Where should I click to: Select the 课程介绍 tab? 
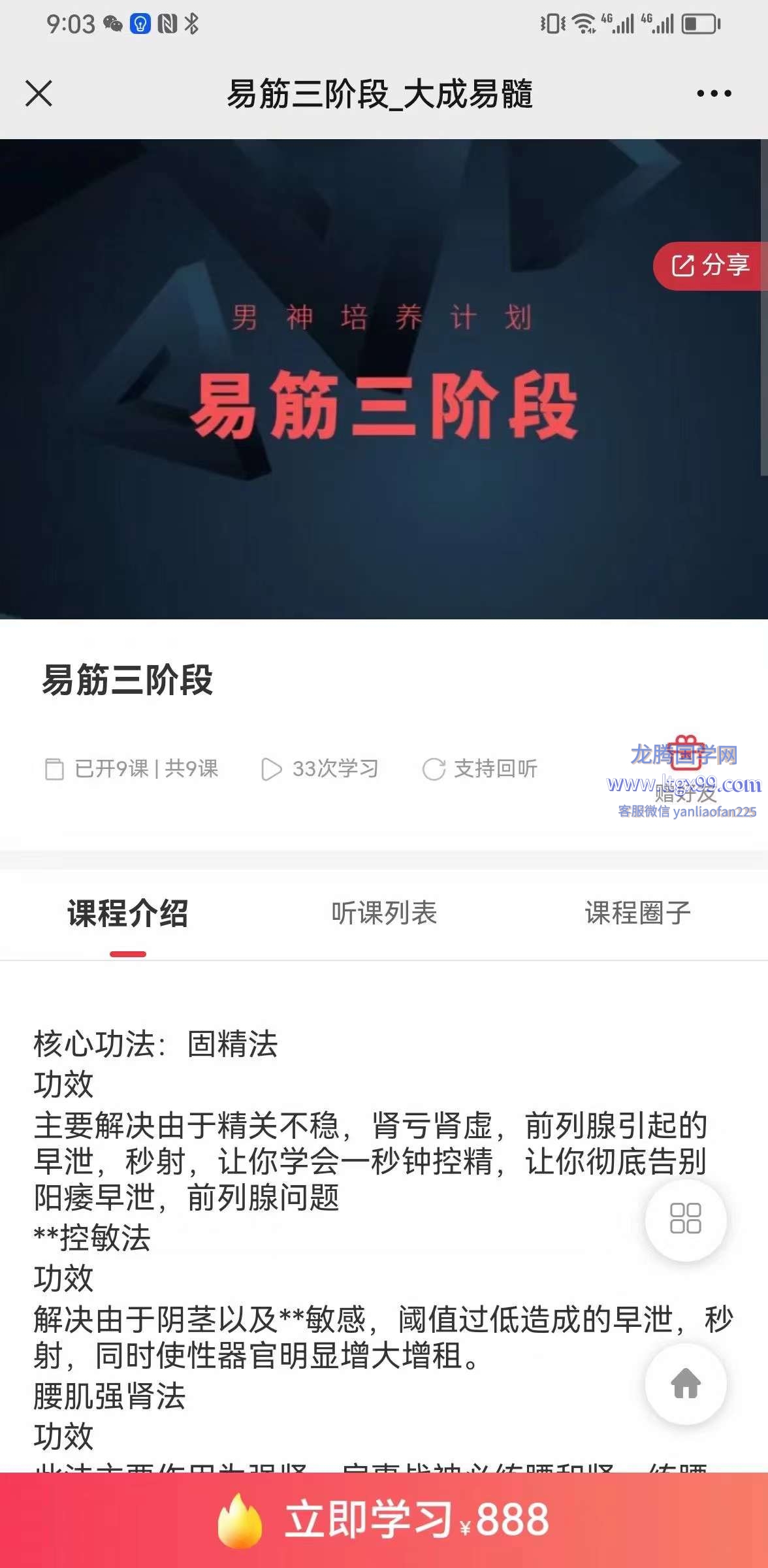pyautogui.click(x=128, y=913)
